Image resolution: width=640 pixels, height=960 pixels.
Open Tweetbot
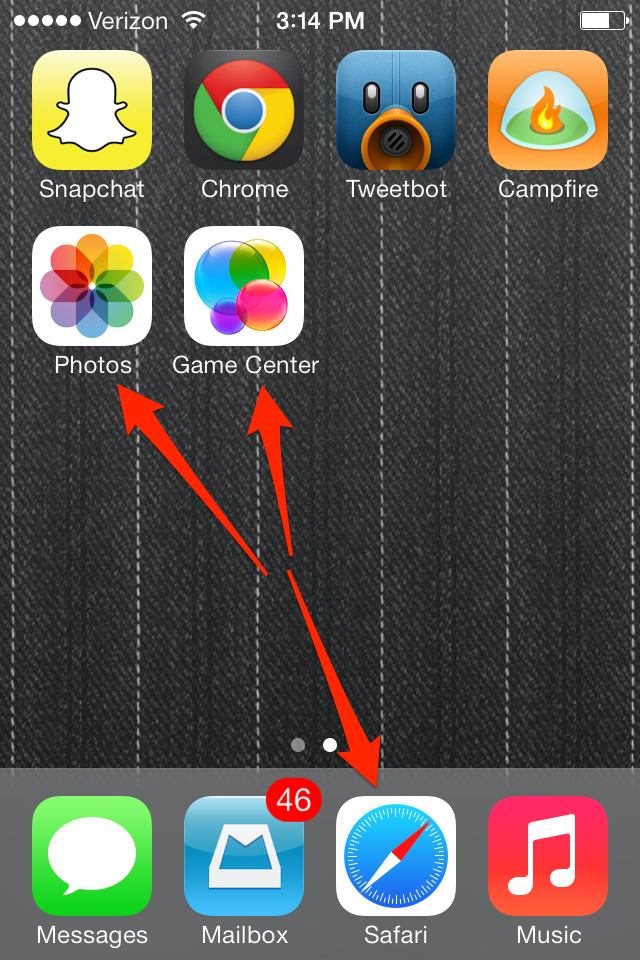click(396, 110)
